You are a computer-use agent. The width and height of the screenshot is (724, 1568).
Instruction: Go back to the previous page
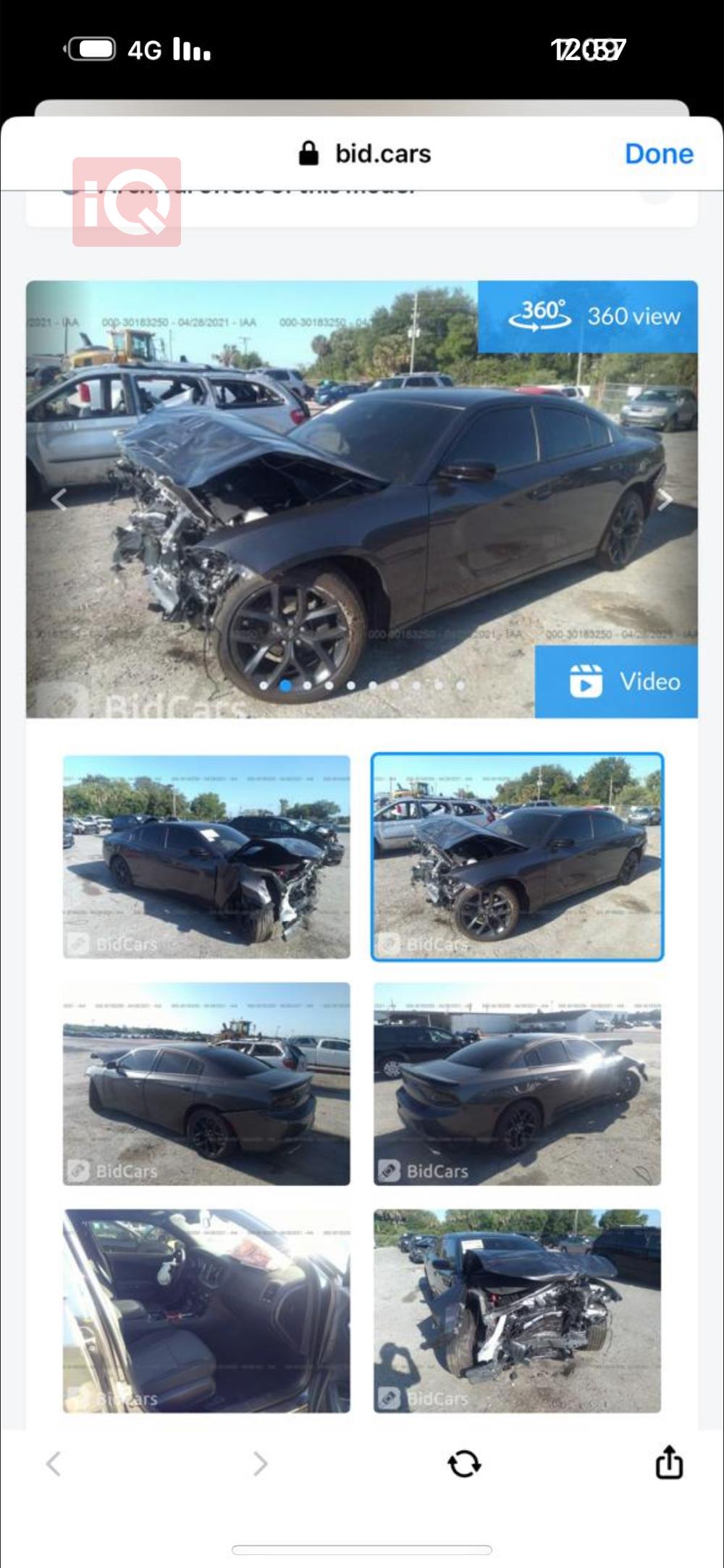coord(54,1463)
